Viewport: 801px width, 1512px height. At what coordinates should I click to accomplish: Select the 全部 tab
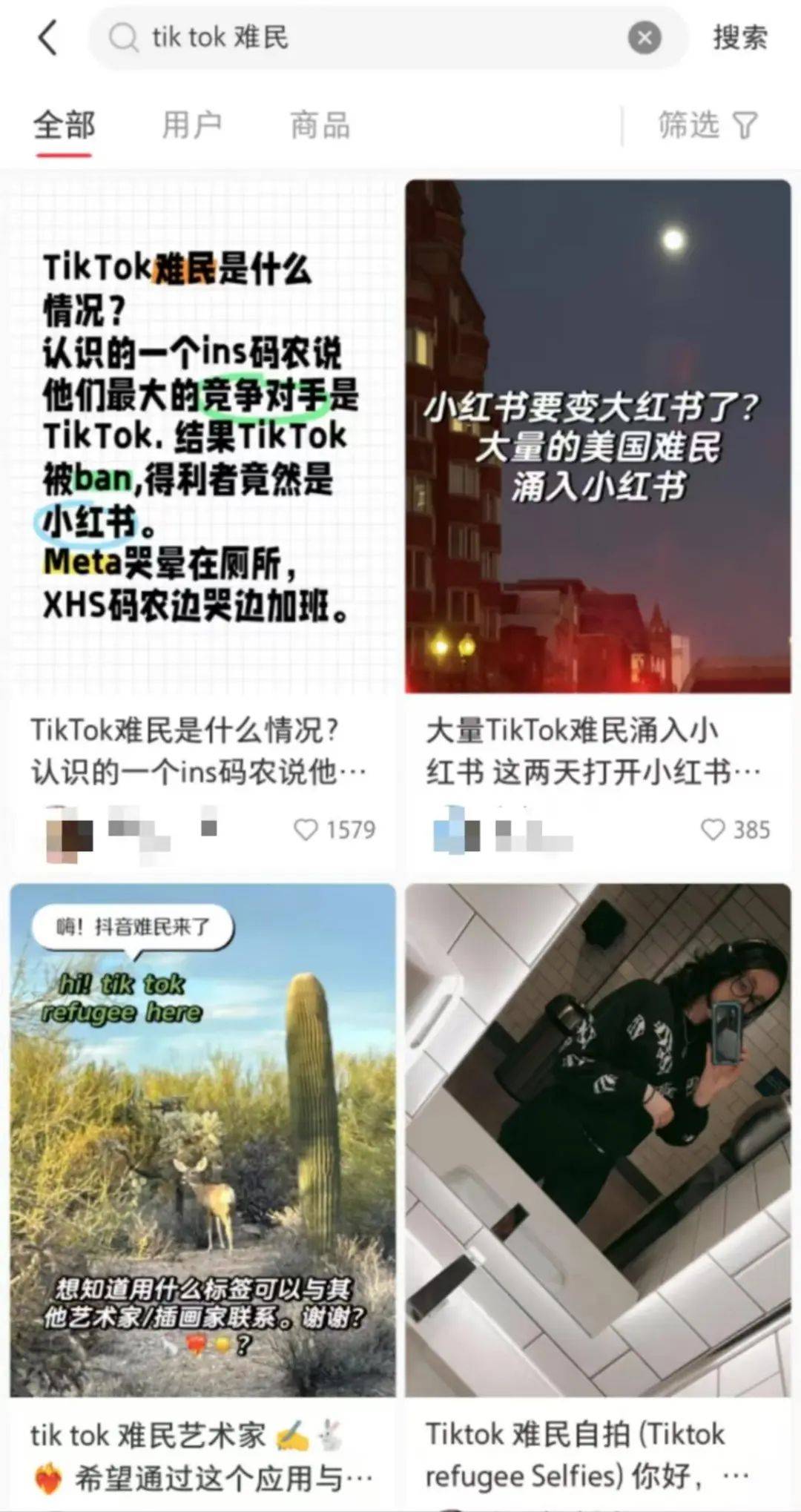pyautogui.click(x=64, y=125)
